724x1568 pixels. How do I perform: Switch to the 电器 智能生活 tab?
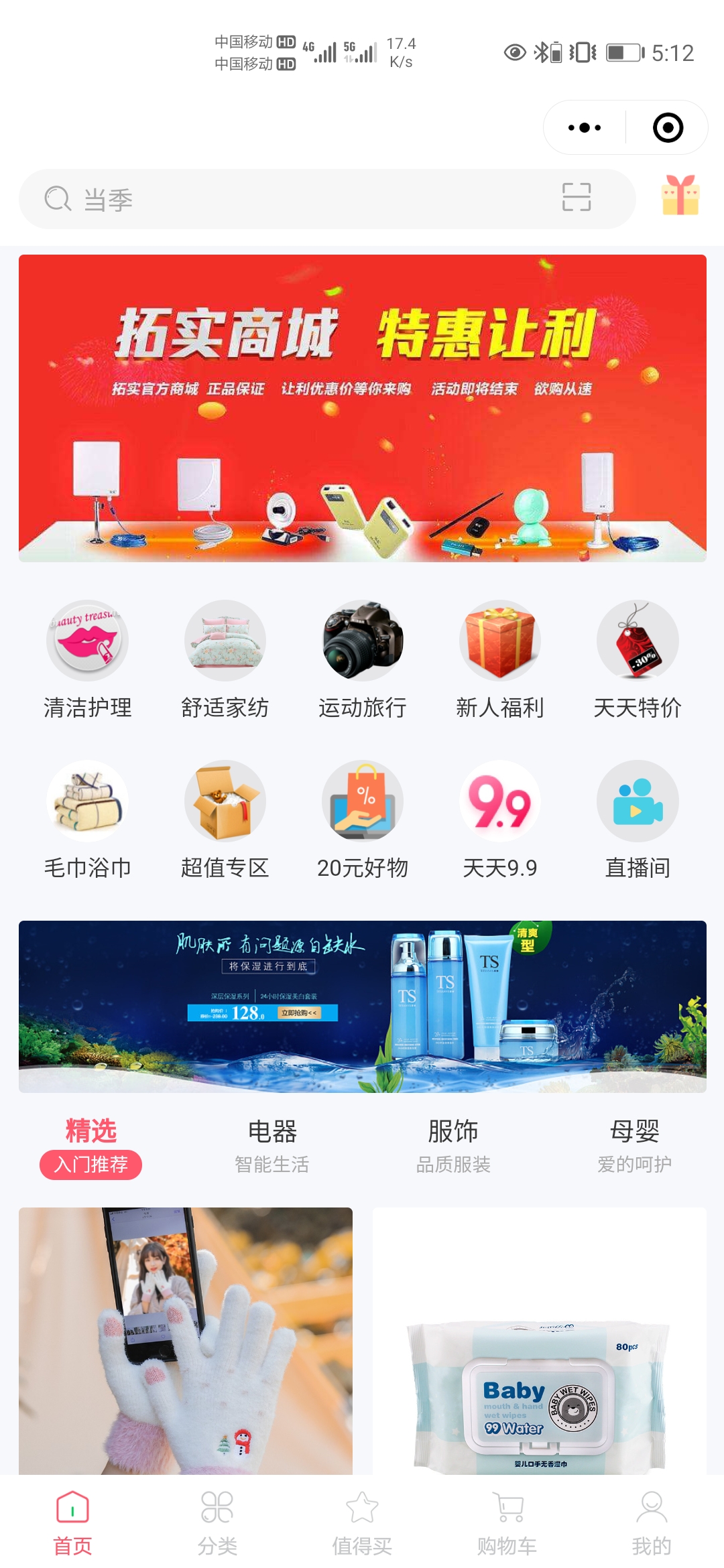coord(272,1145)
